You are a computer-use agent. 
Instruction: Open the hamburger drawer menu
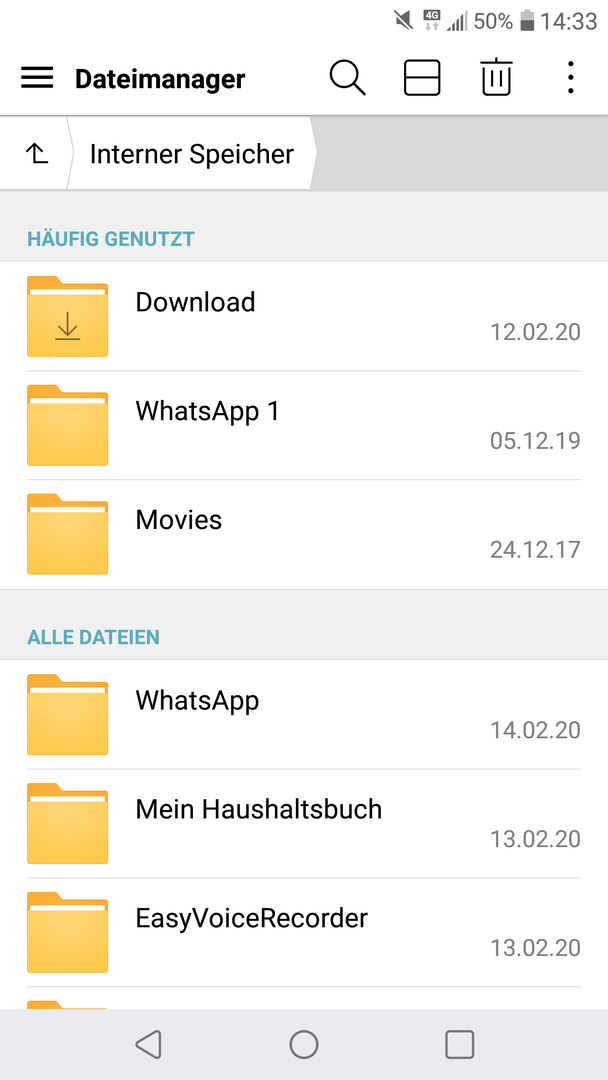37,78
